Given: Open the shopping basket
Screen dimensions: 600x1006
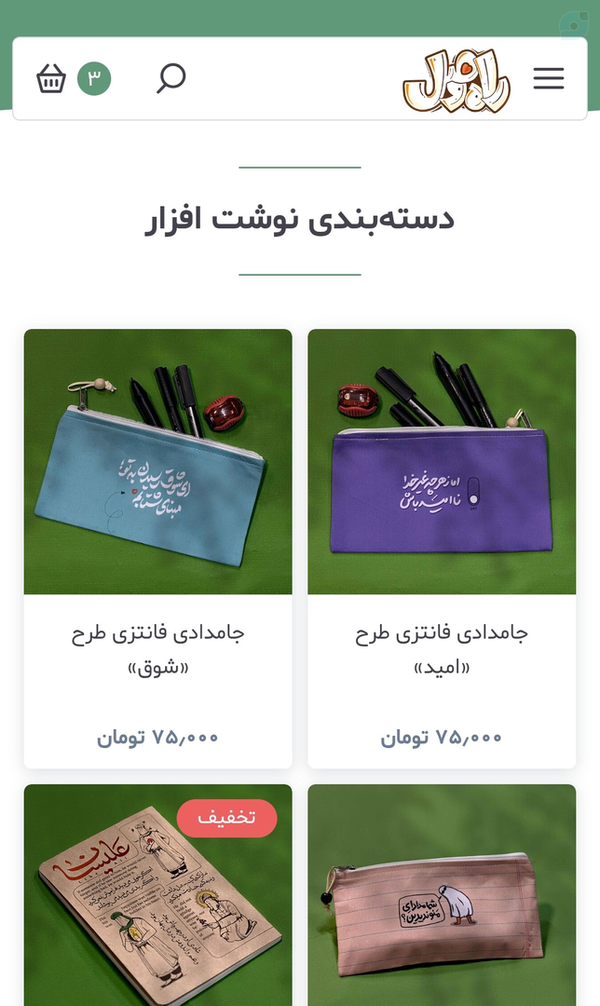Looking at the screenshot, I should [52, 78].
